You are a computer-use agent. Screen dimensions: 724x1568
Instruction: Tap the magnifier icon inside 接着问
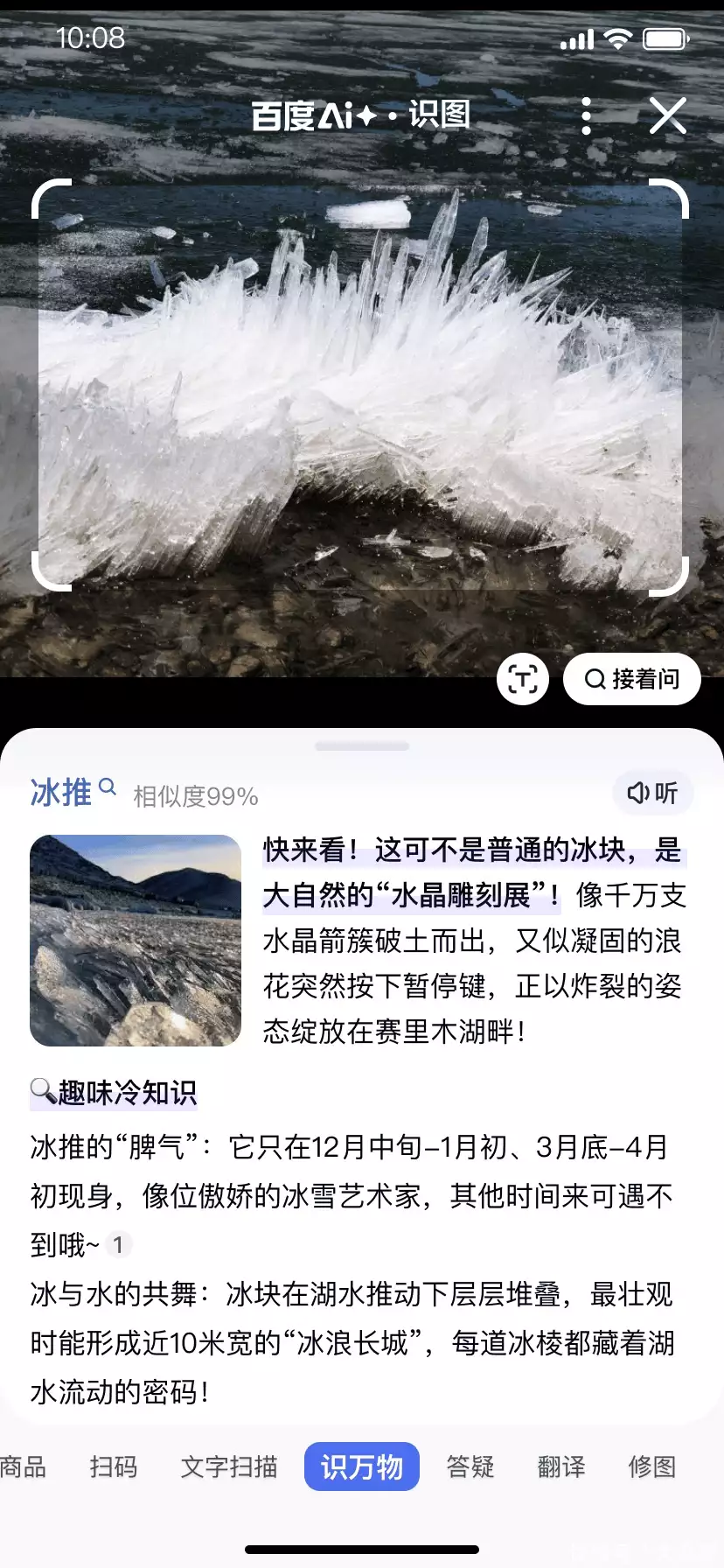click(x=595, y=678)
